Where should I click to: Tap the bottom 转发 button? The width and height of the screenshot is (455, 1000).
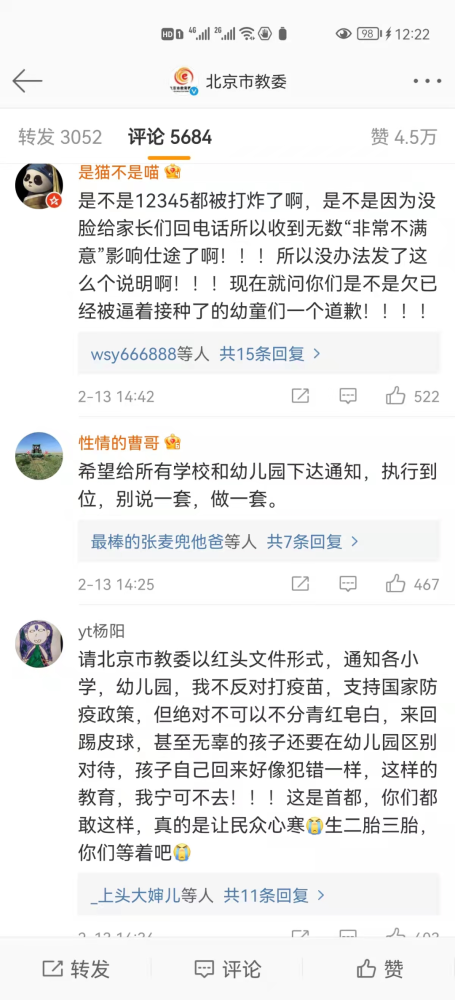pyautogui.click(x=76, y=969)
